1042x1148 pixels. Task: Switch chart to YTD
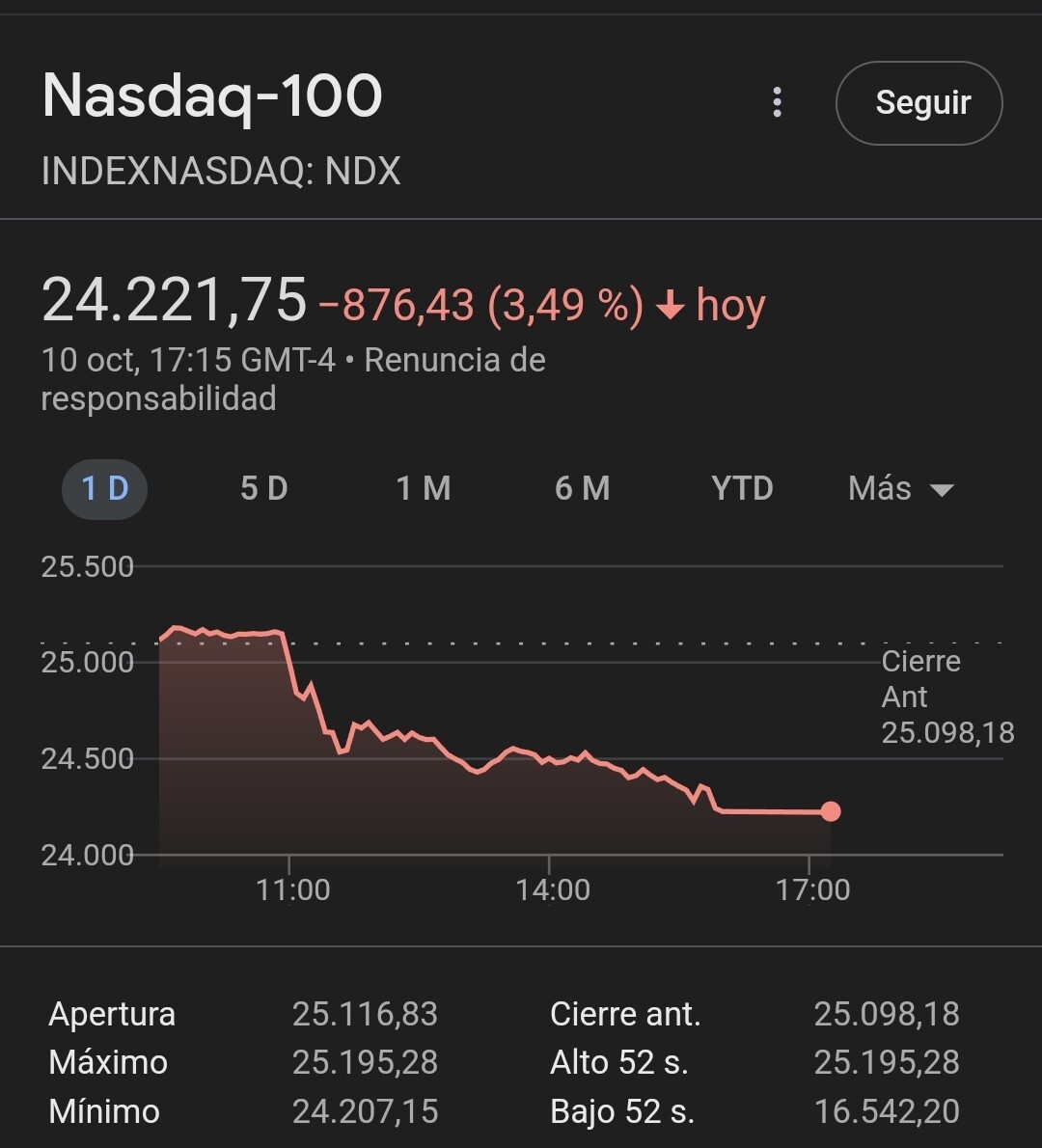tap(742, 488)
